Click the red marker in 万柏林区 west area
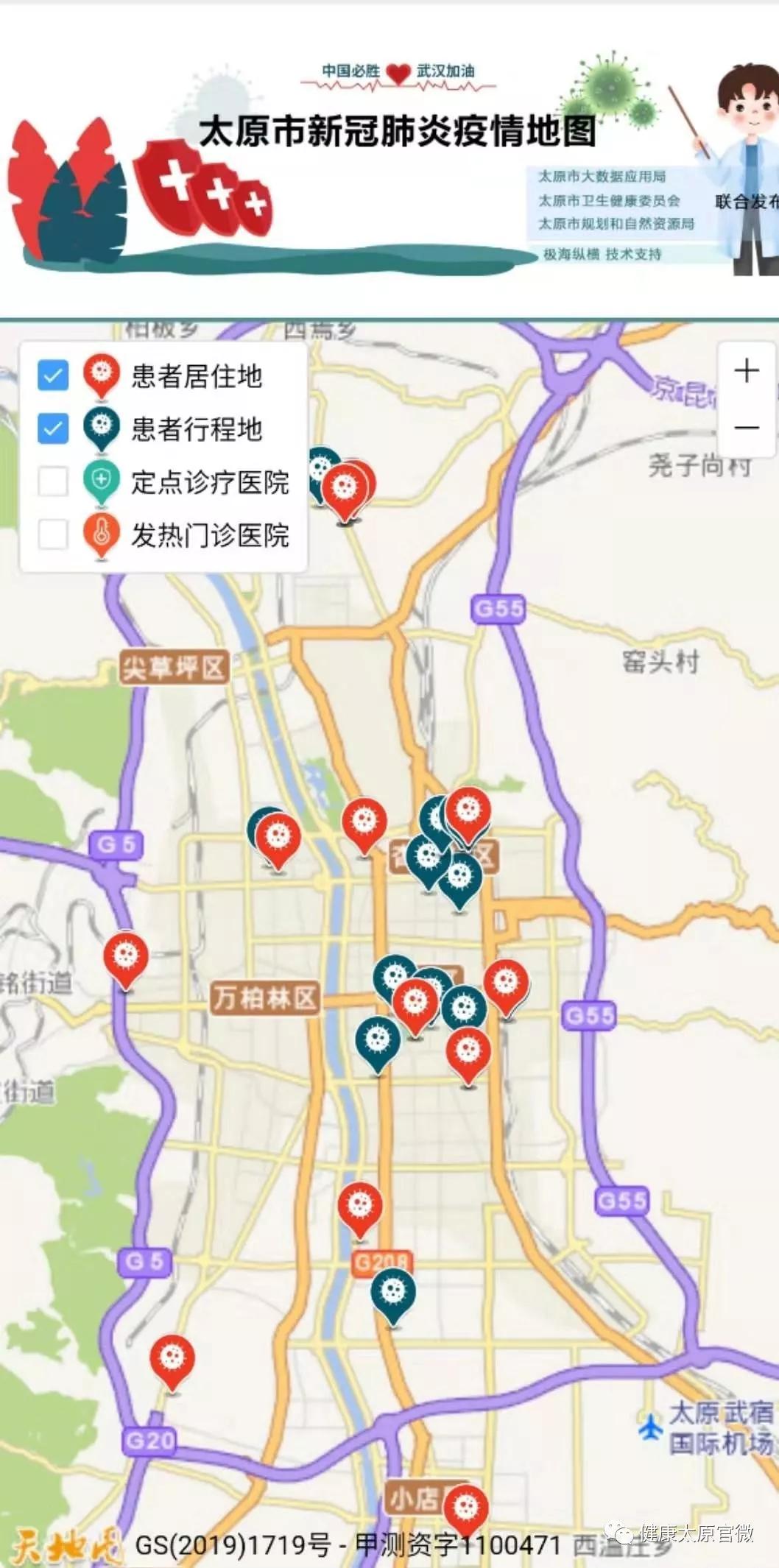The height and width of the screenshot is (1568, 779). click(127, 958)
